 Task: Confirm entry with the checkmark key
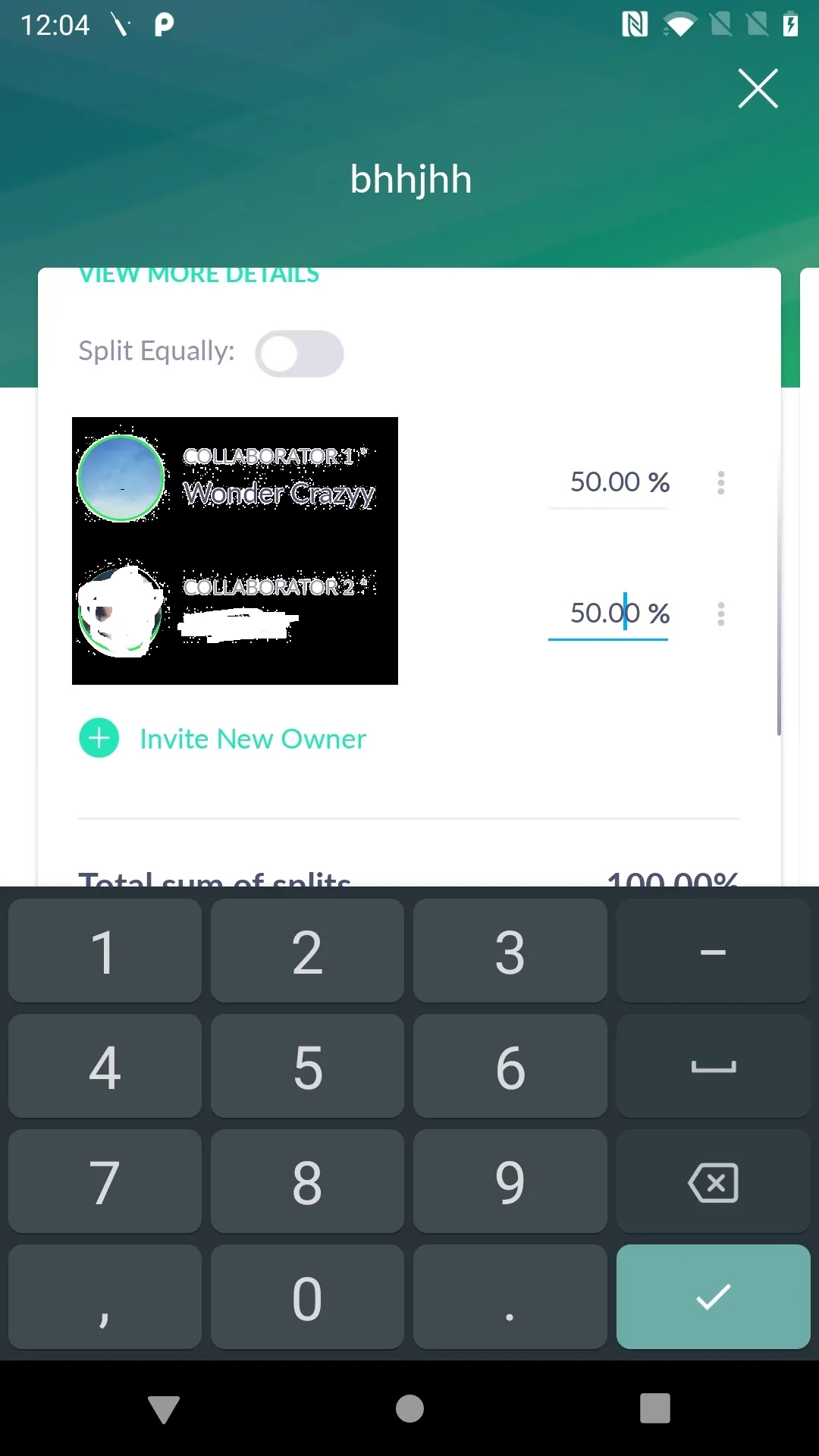[713, 1297]
